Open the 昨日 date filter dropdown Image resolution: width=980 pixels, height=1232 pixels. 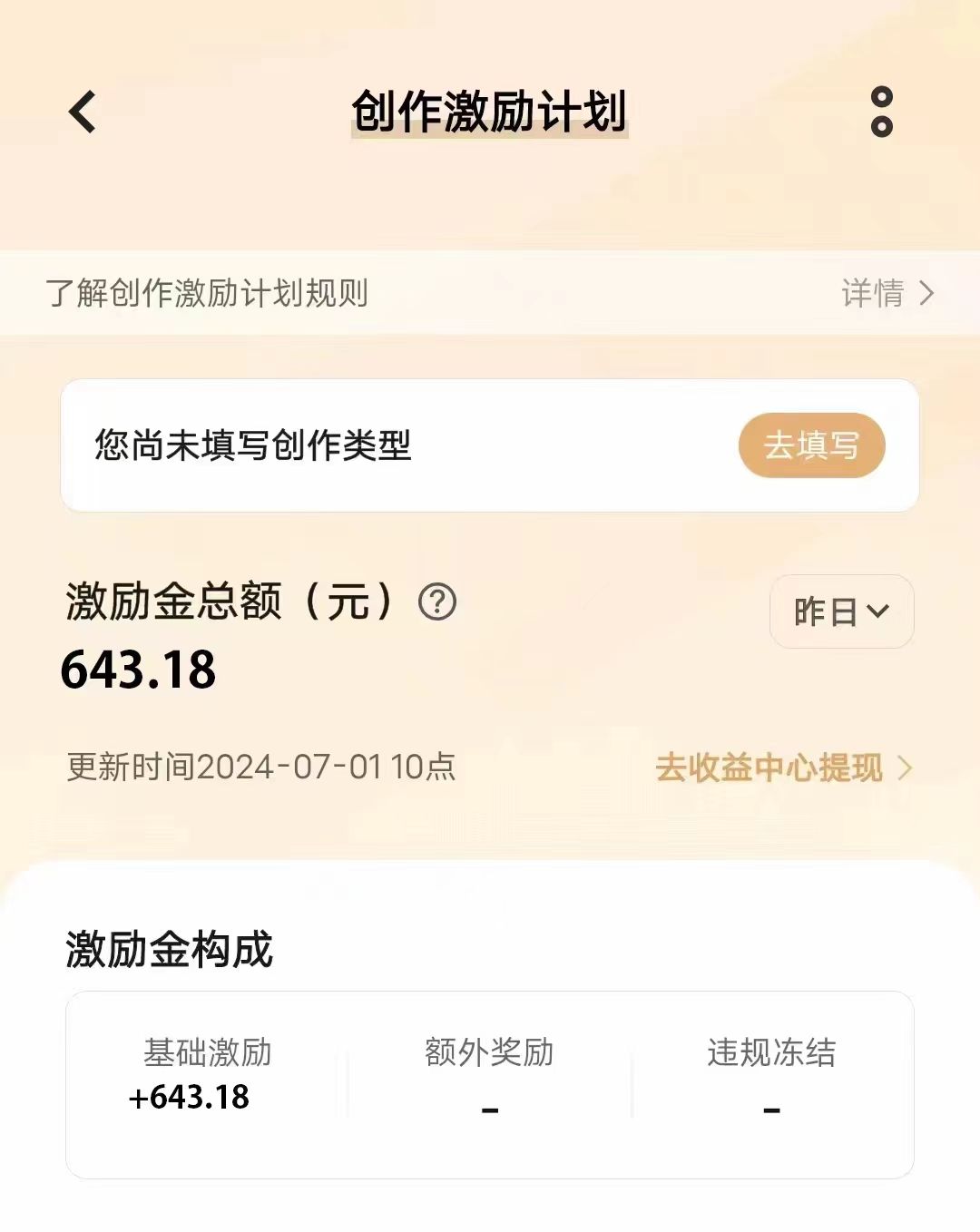pyautogui.click(x=840, y=611)
